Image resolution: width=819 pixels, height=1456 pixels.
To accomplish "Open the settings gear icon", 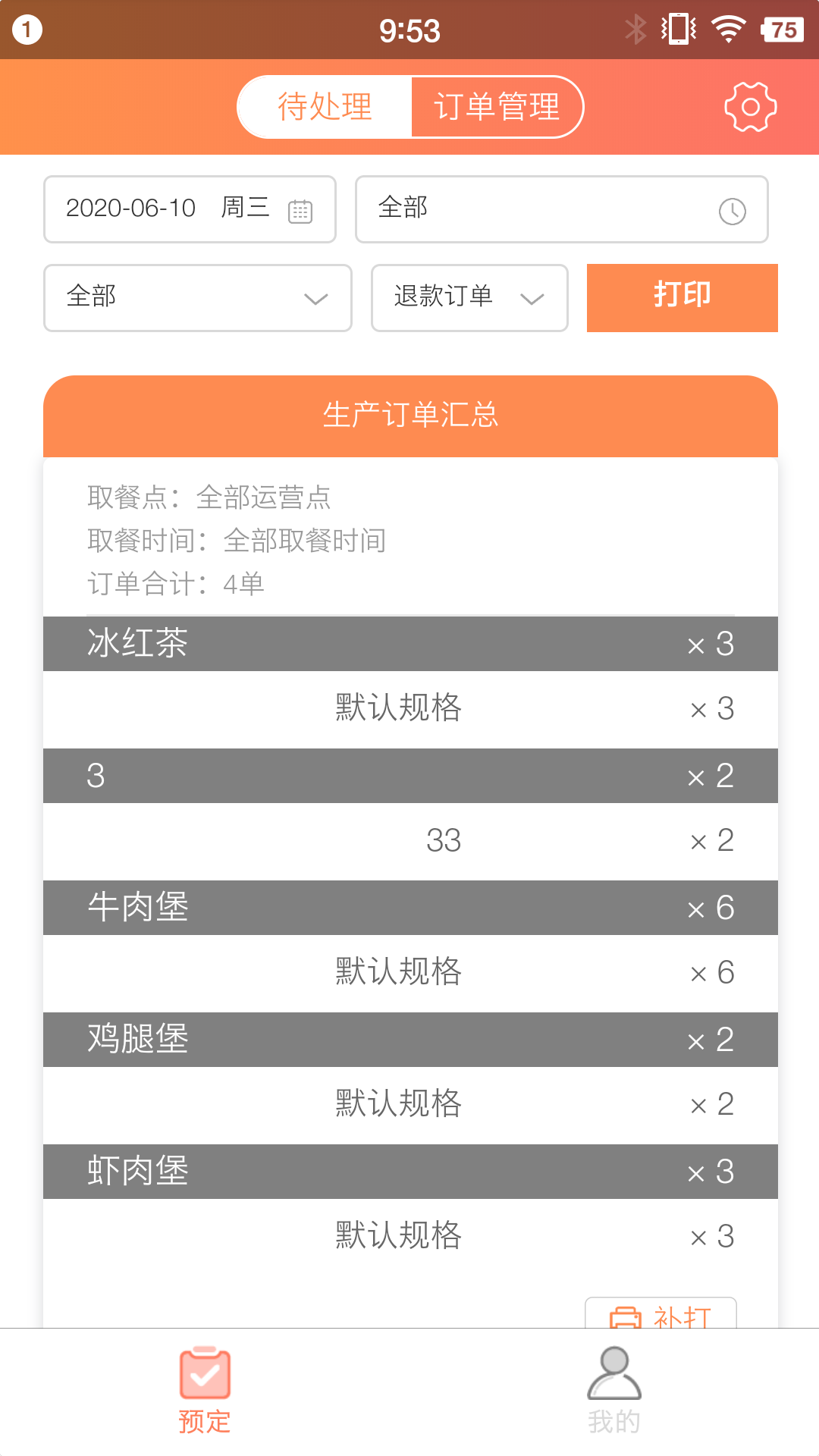I will click(749, 106).
